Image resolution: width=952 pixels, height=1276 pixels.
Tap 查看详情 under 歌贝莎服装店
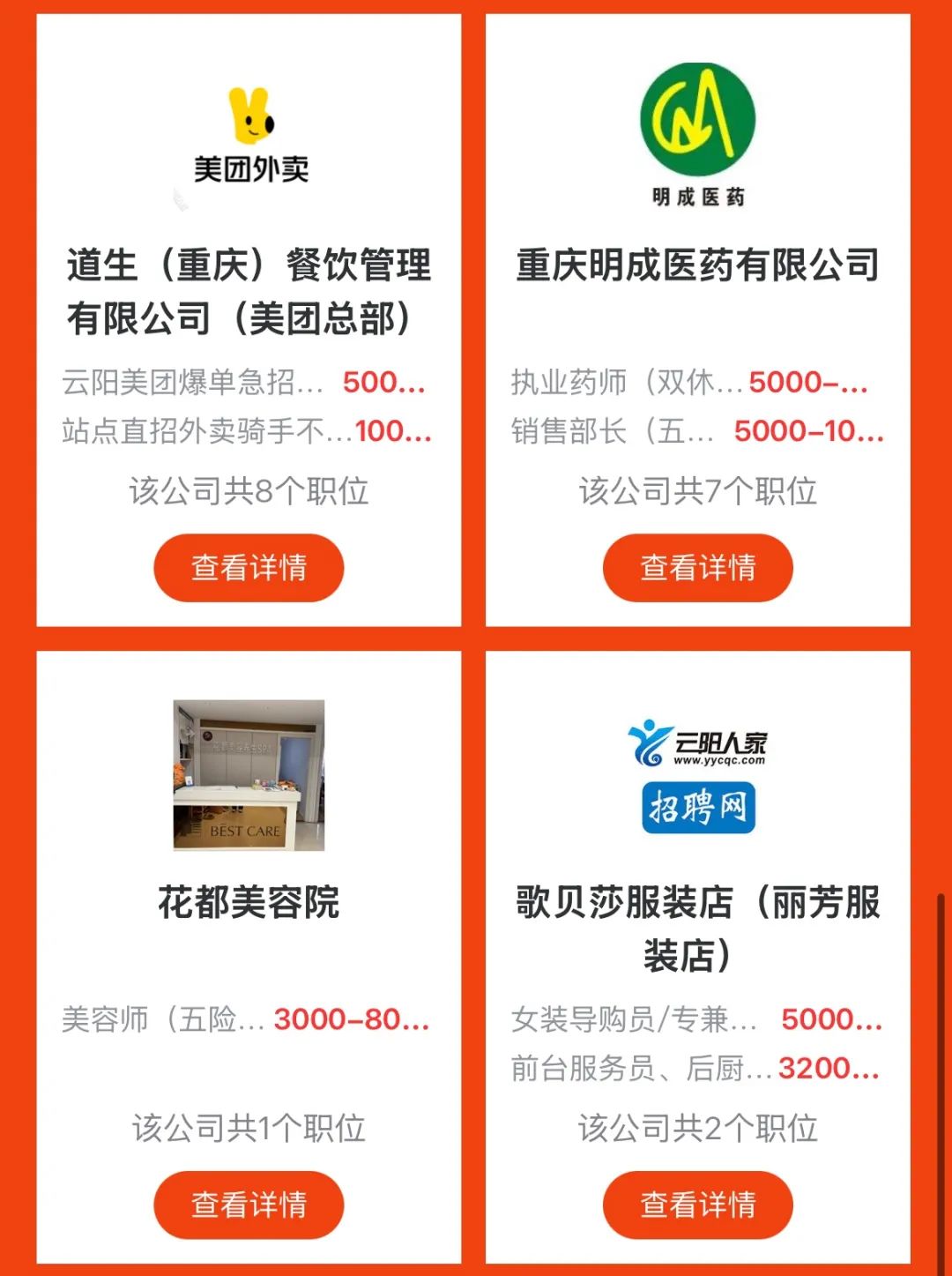(x=697, y=1205)
